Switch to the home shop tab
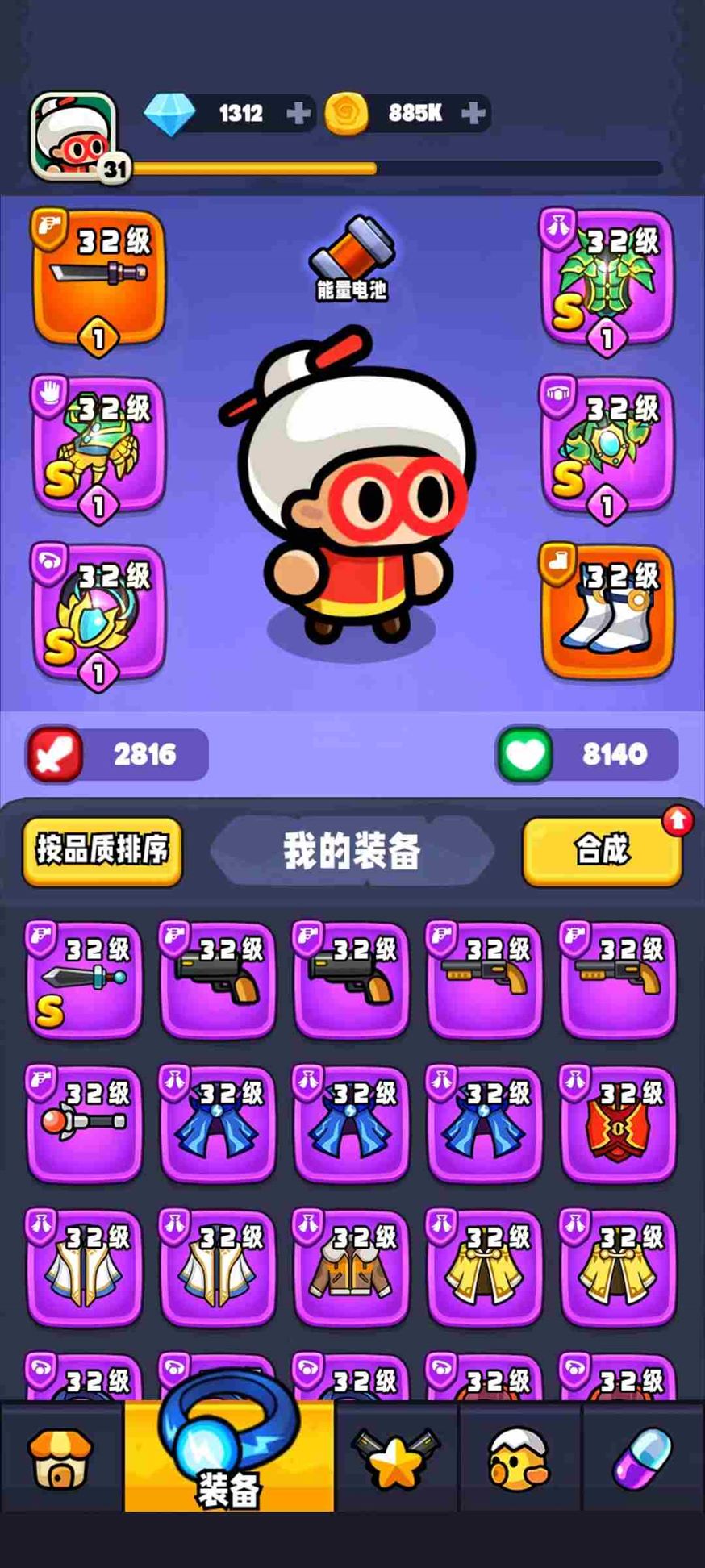This screenshot has height=1568, width=705. [60, 1458]
